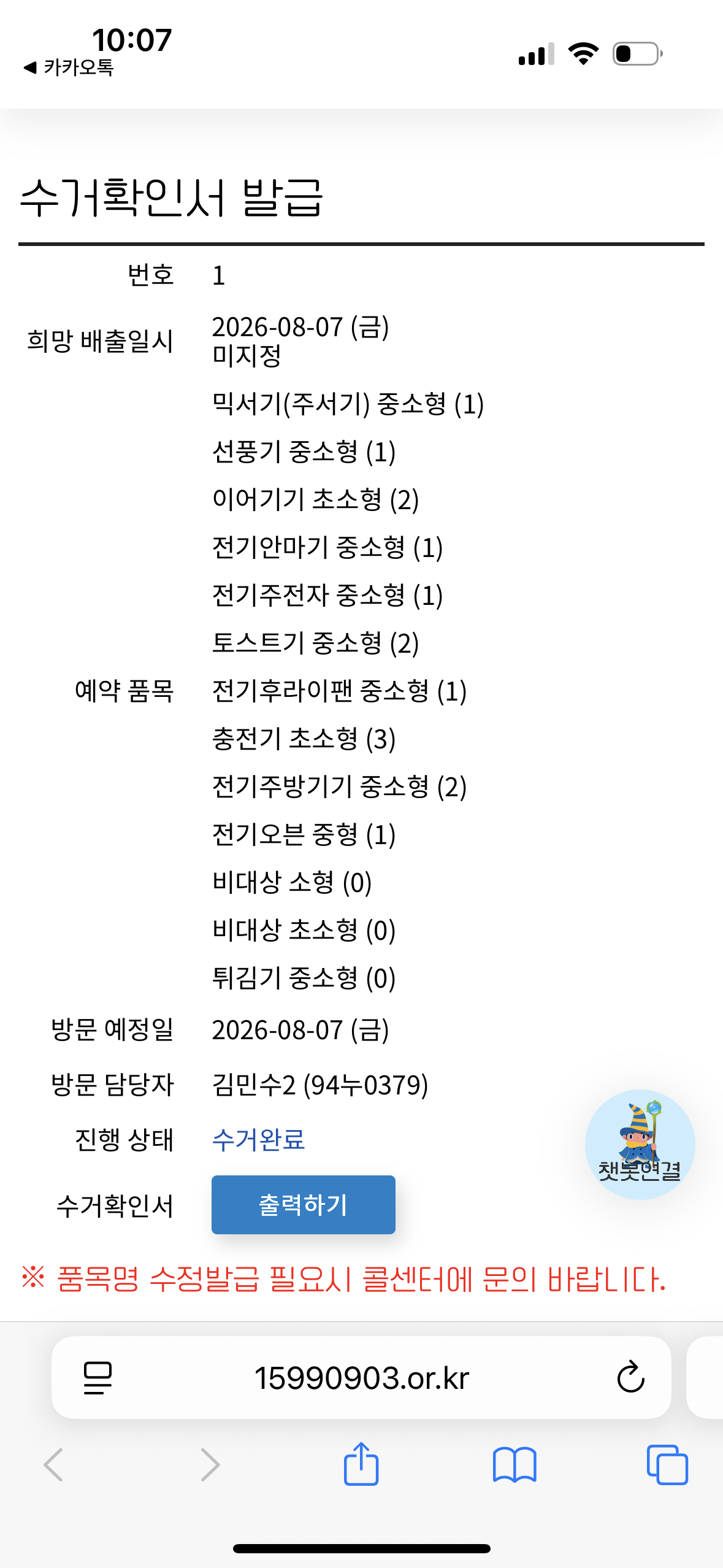Go forward in browser history
Screen dimensions: 723x1568
210,1465
